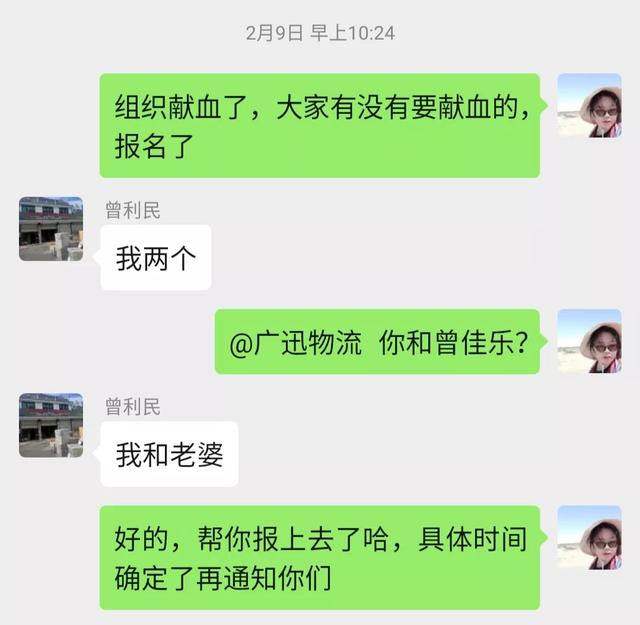View sender's profile picture beside the @广迅物流 message
Image resolution: width=640 pixels, height=625 pixels.
click(589, 341)
